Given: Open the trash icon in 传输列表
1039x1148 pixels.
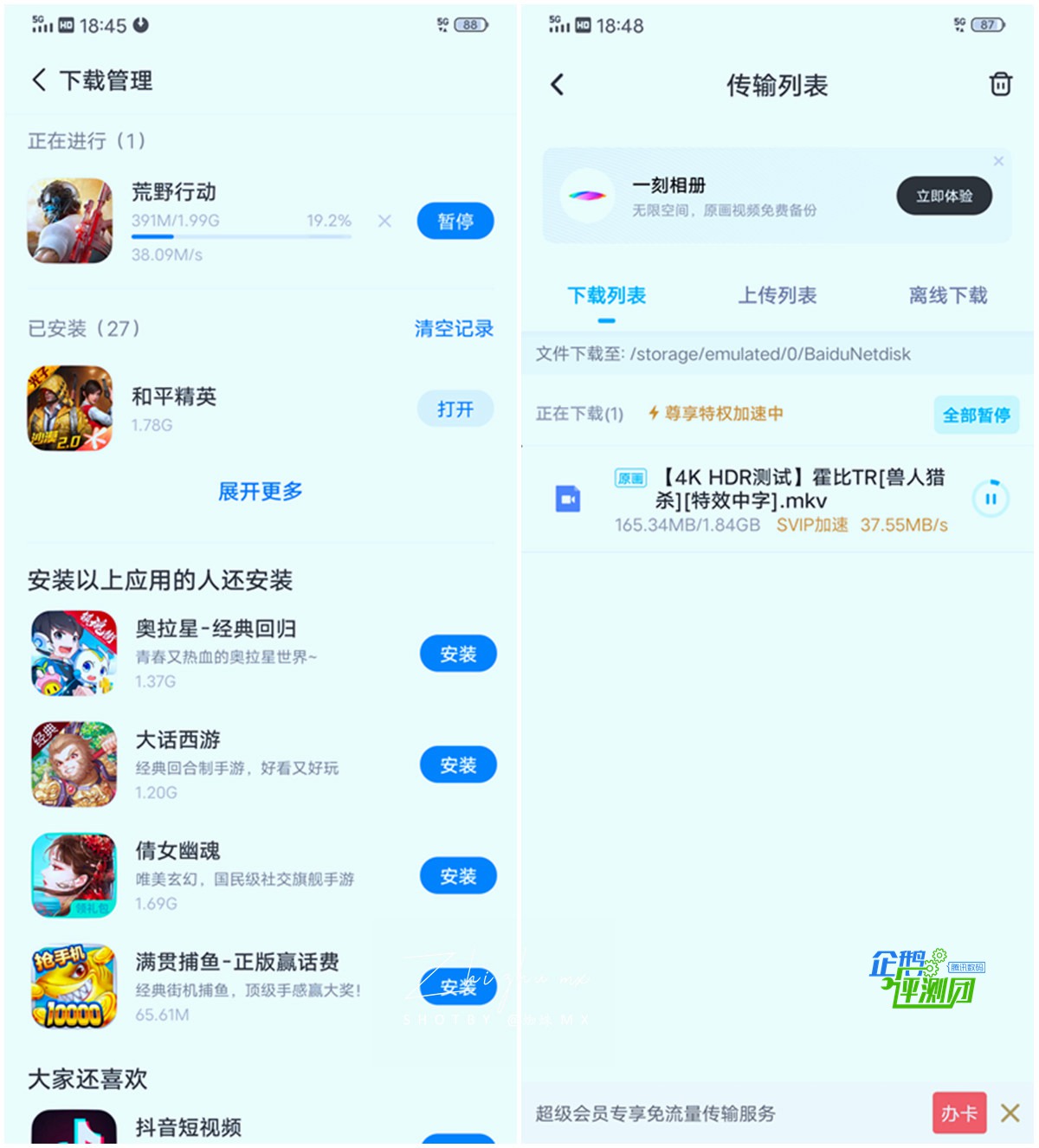Looking at the screenshot, I should pyautogui.click(x=1001, y=84).
